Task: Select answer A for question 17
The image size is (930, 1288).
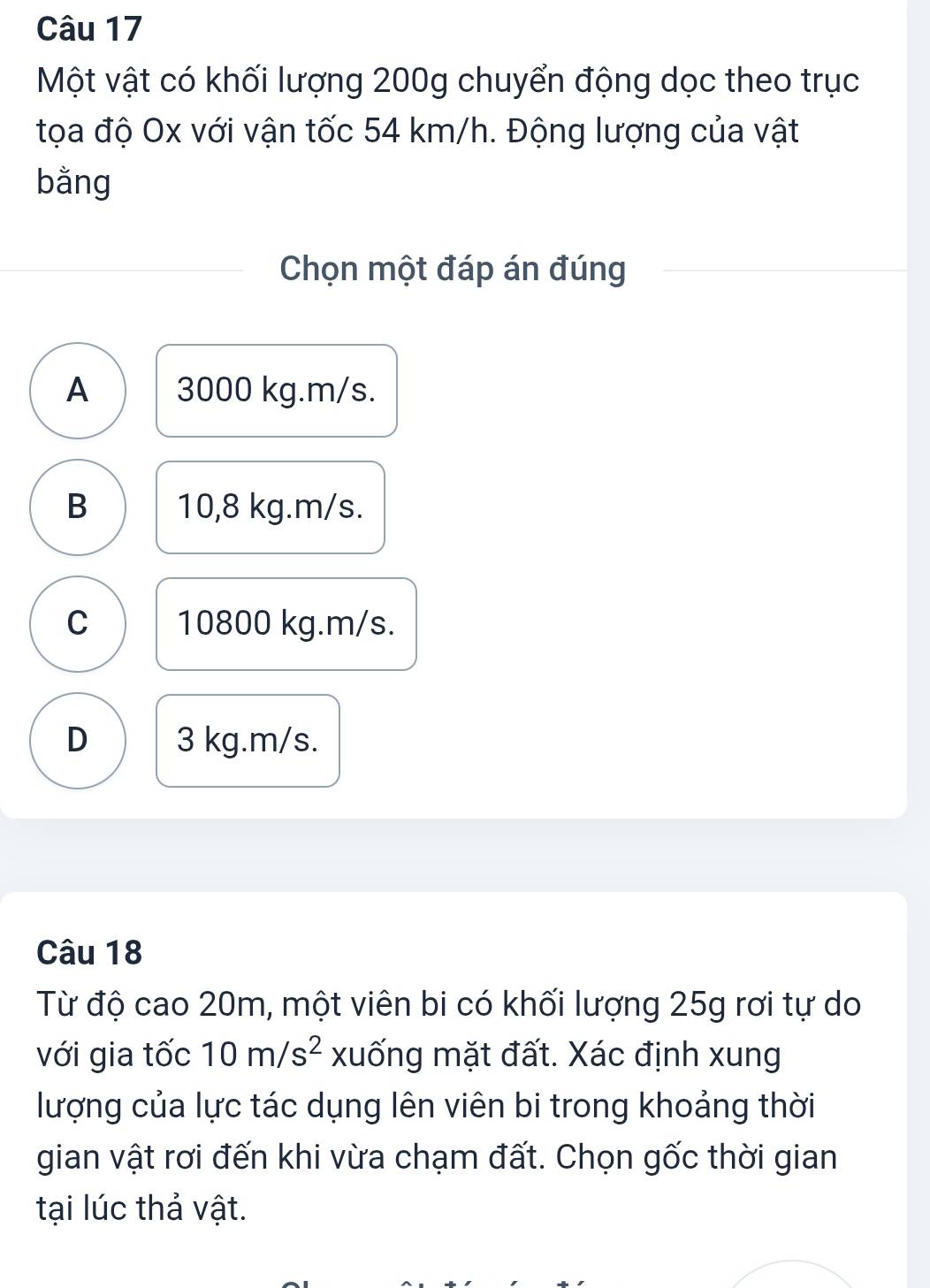Action: pyautogui.click(x=78, y=390)
